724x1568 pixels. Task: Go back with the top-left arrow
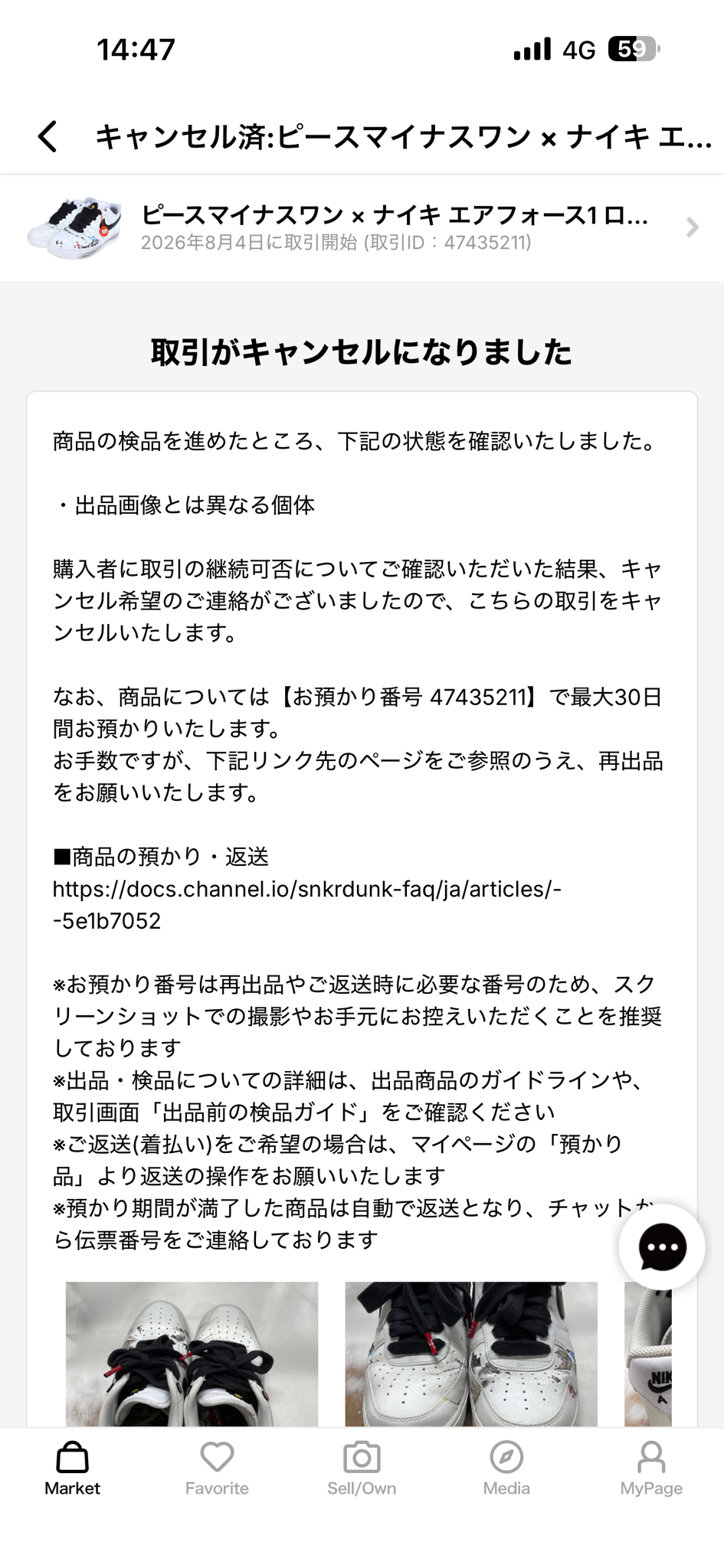[x=48, y=136]
